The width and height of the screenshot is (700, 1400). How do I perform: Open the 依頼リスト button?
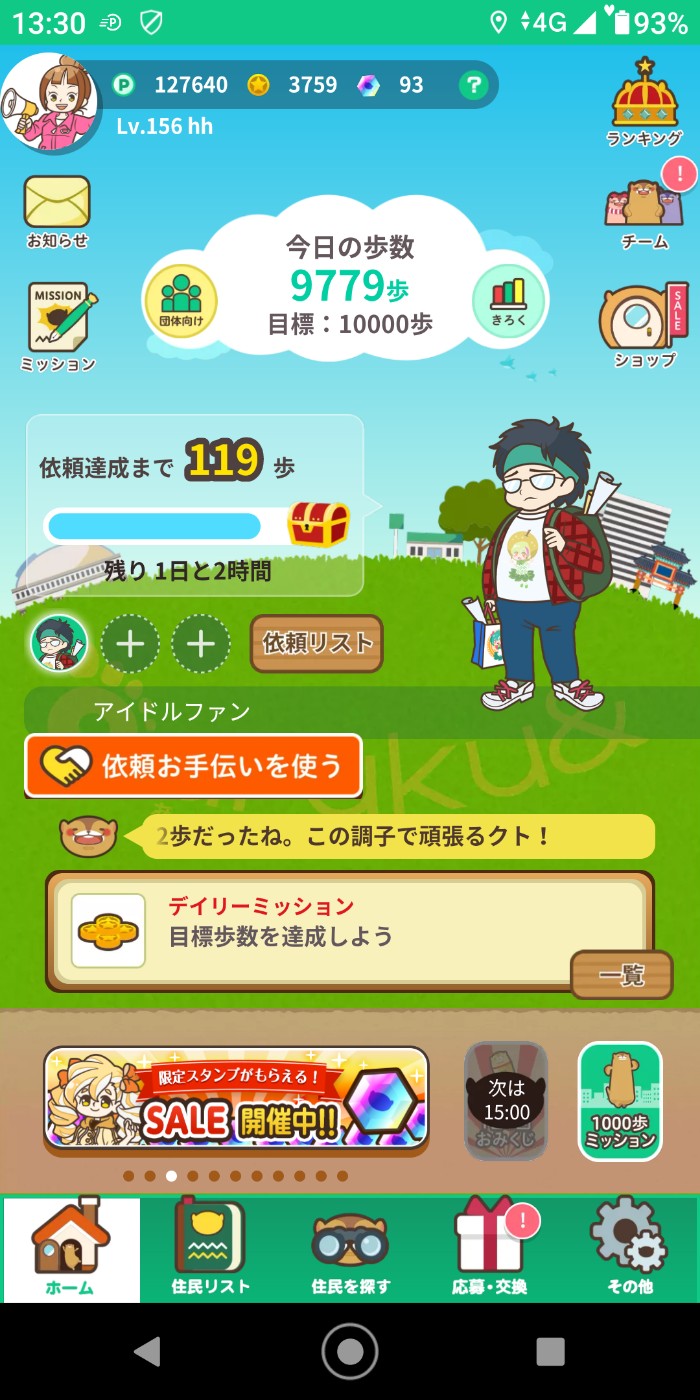click(x=317, y=643)
